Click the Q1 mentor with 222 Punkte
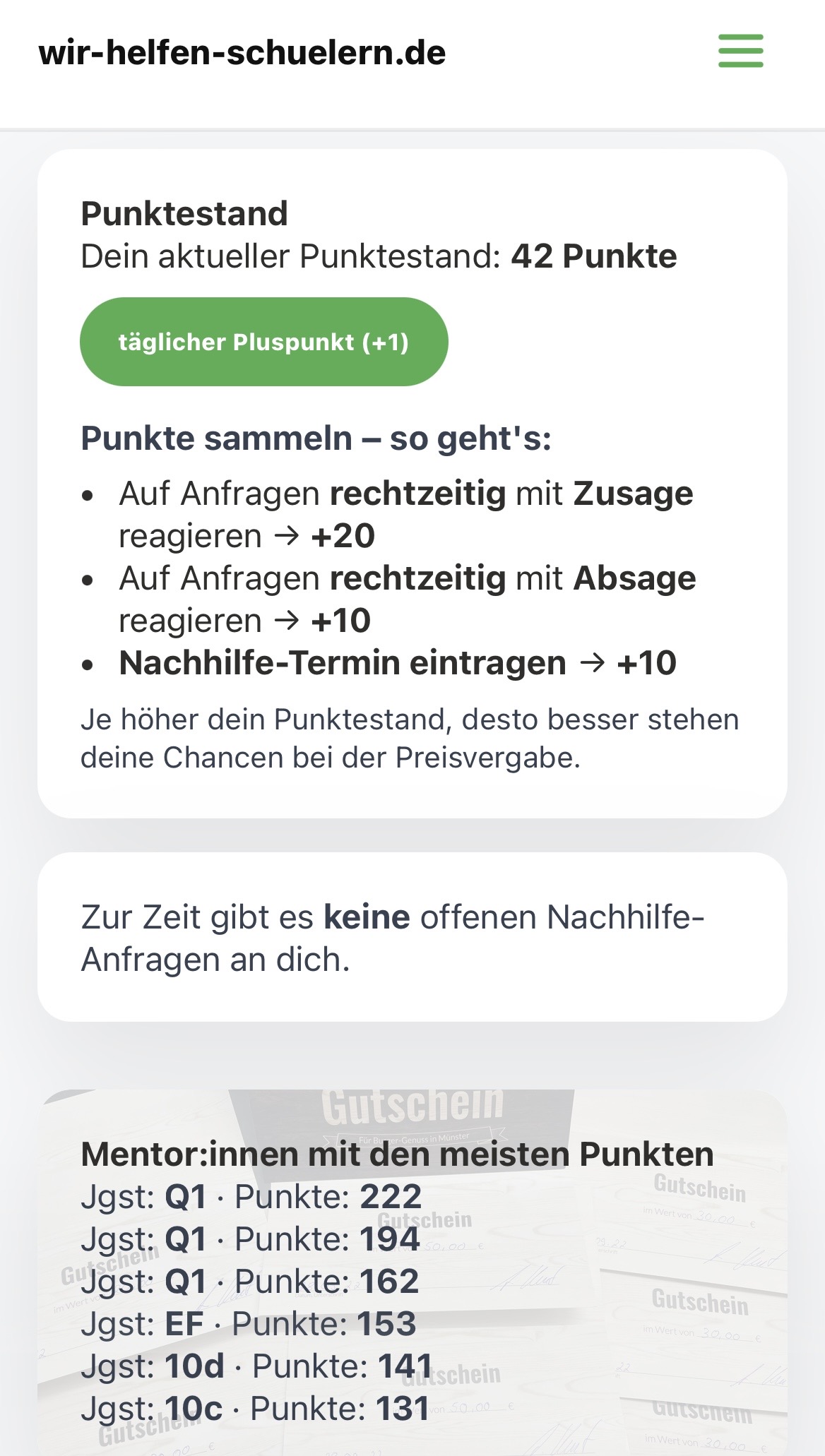Viewport: 825px width, 1456px height. point(251,1197)
